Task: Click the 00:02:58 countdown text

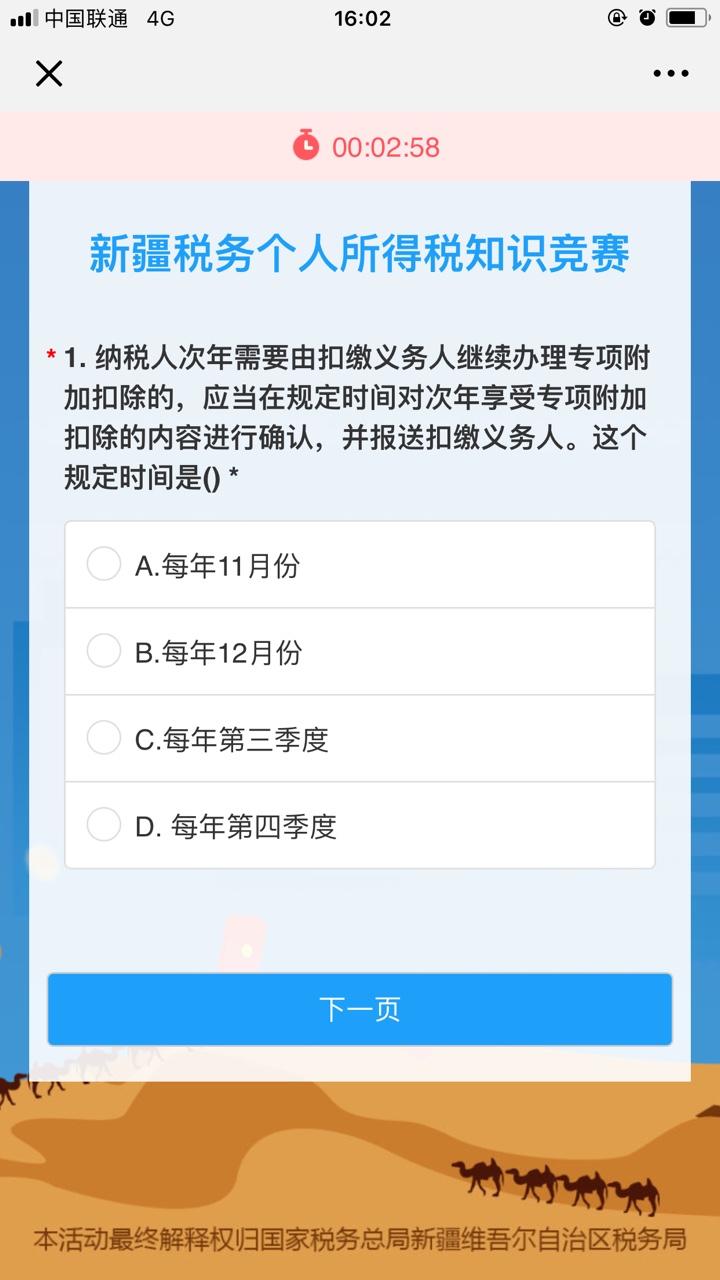Action: click(x=383, y=146)
